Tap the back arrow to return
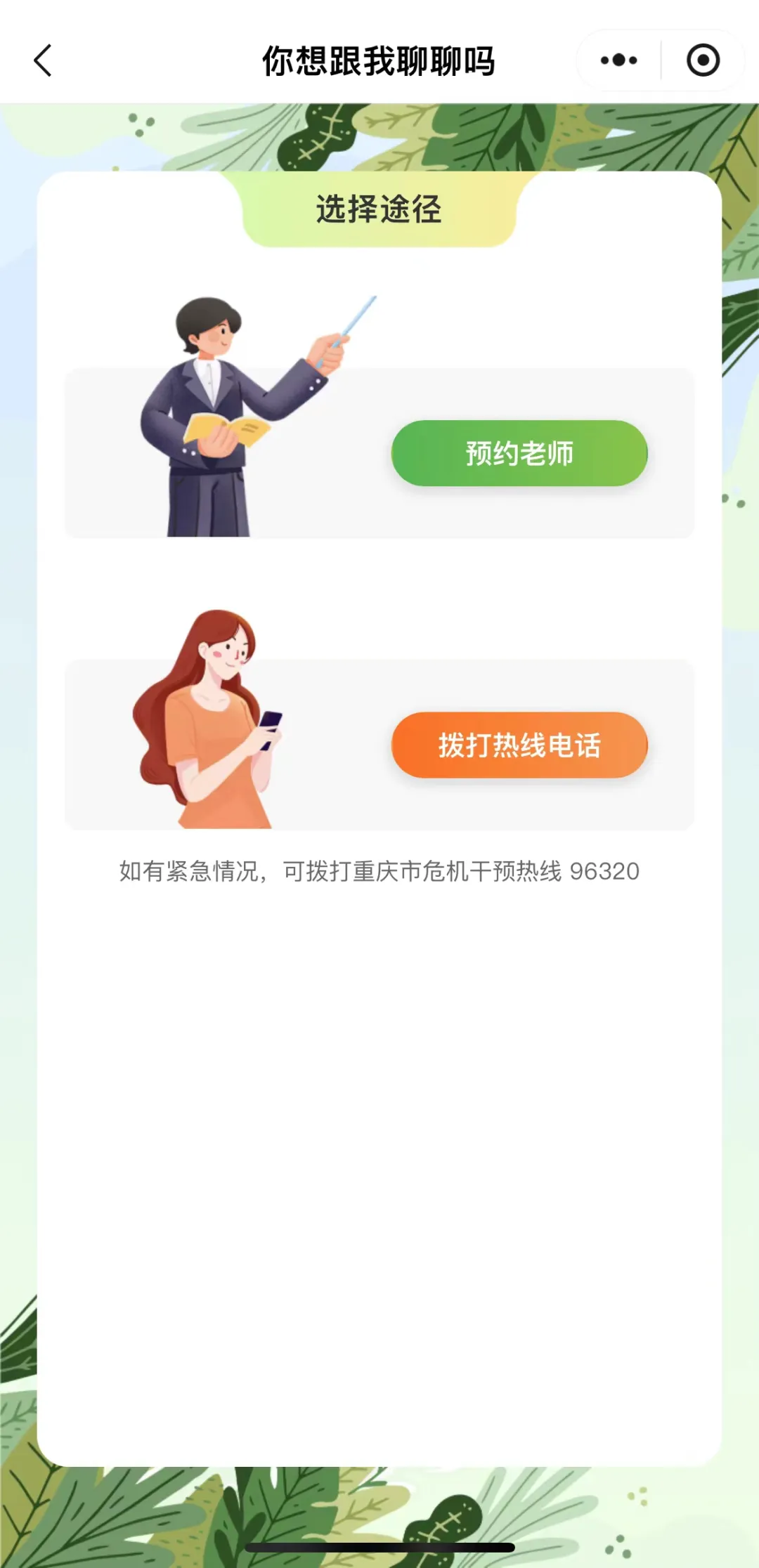Image resolution: width=759 pixels, height=1568 pixels. pyautogui.click(x=42, y=61)
